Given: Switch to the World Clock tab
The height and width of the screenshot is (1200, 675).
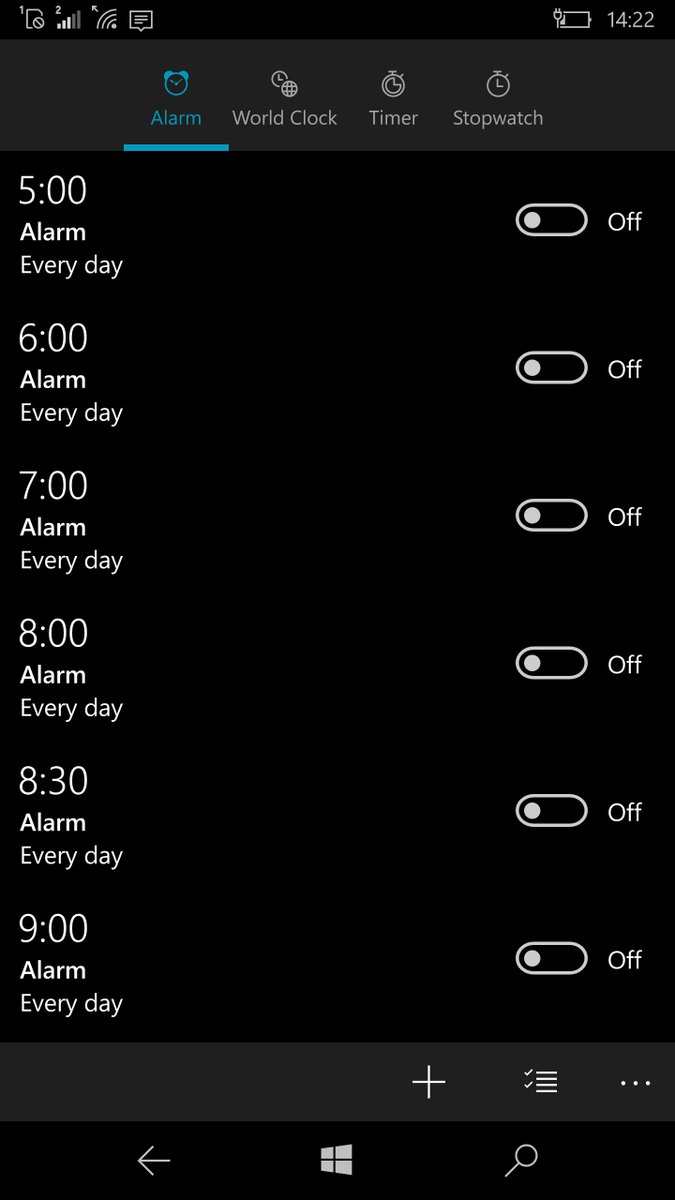Looking at the screenshot, I should pos(285,98).
